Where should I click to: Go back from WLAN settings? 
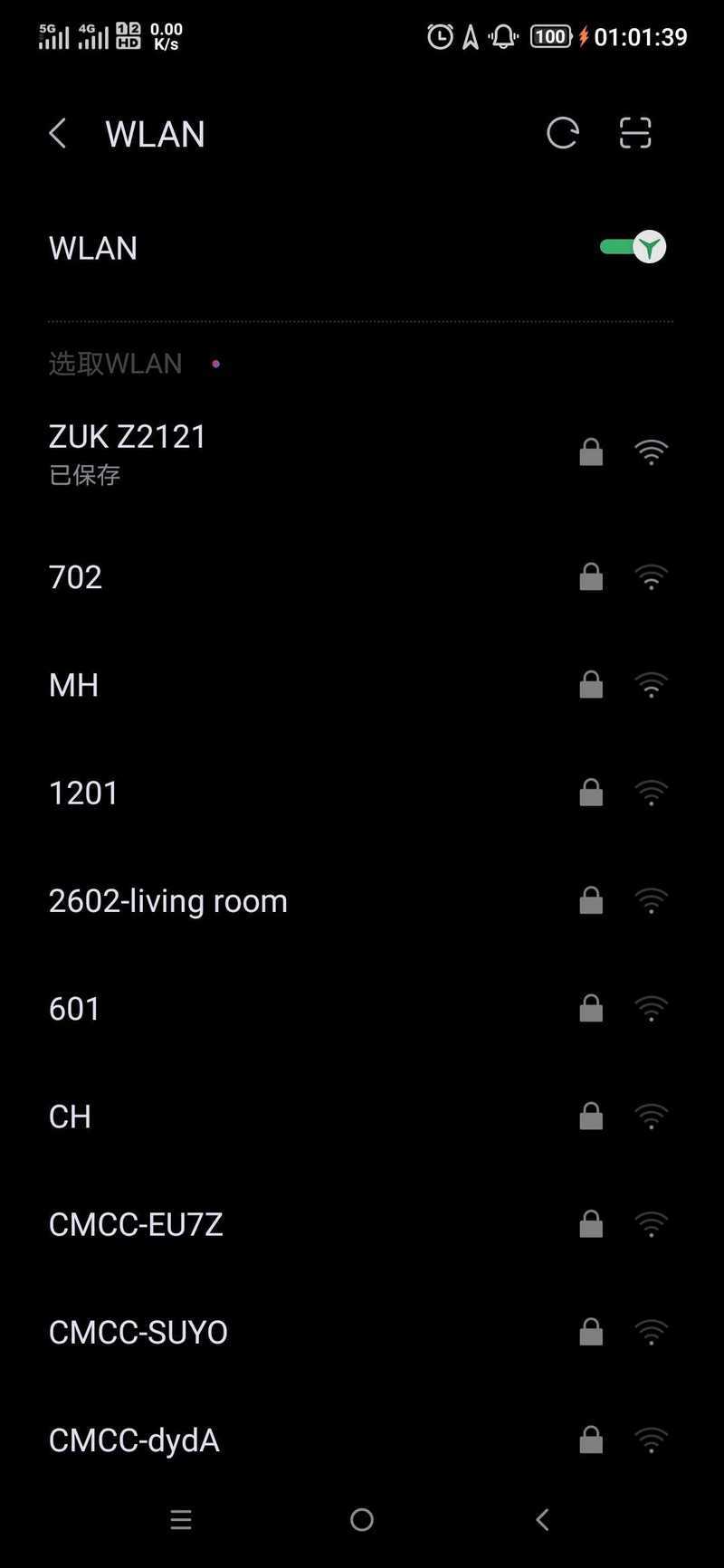point(58,134)
